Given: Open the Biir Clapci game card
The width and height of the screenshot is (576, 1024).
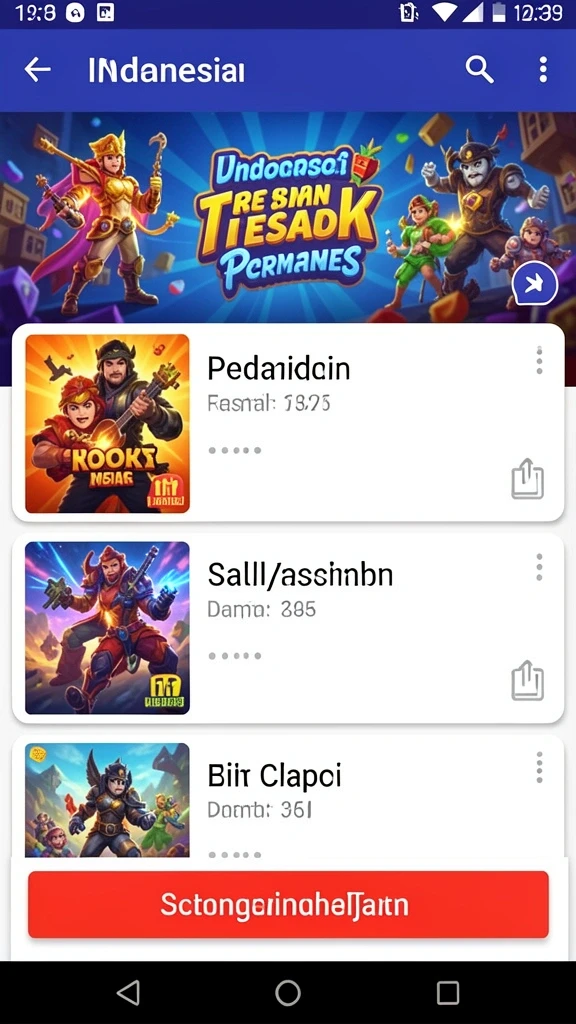Looking at the screenshot, I should click(288, 795).
